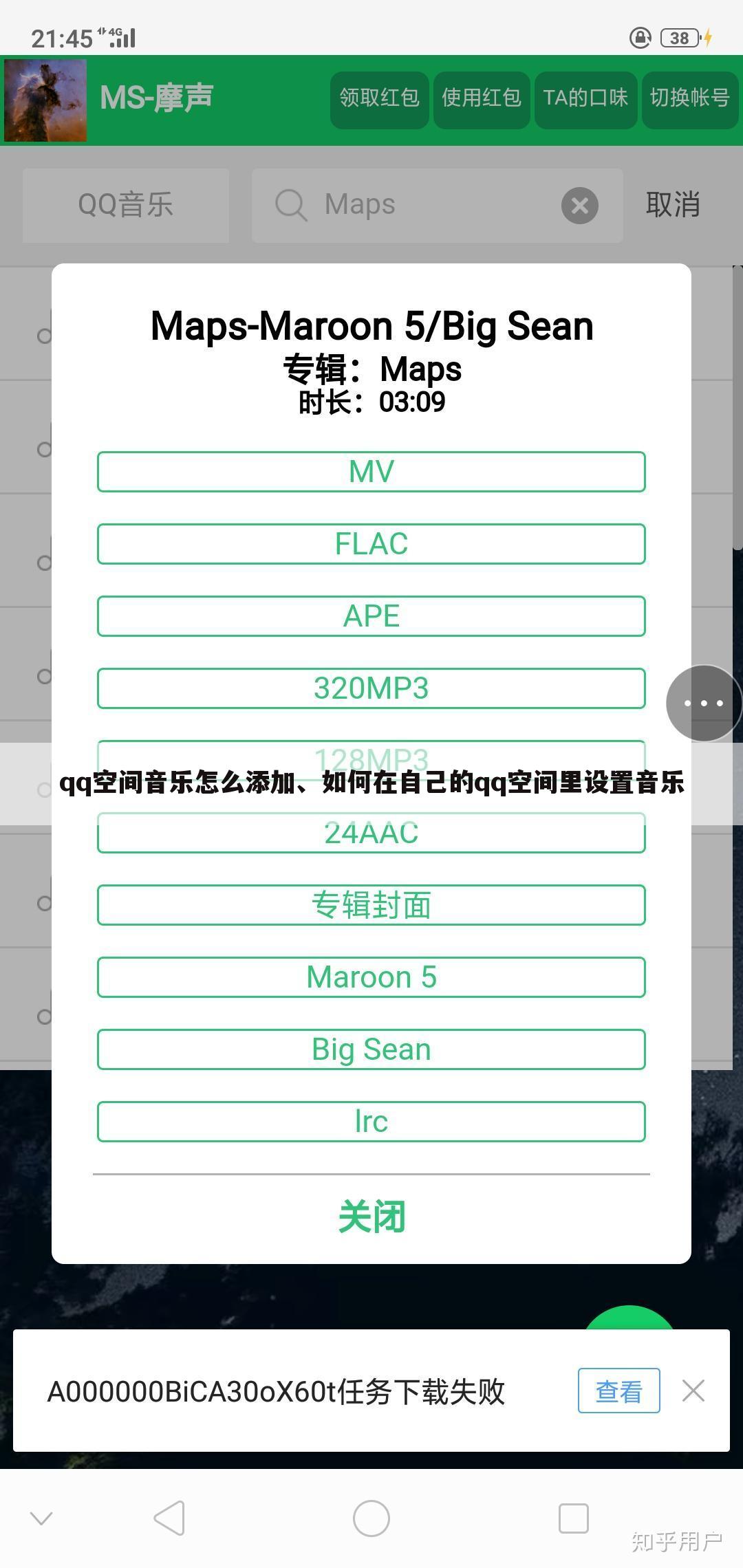The width and height of the screenshot is (743, 1568).
Task: Open the floating three-dot menu
Action: click(x=703, y=703)
